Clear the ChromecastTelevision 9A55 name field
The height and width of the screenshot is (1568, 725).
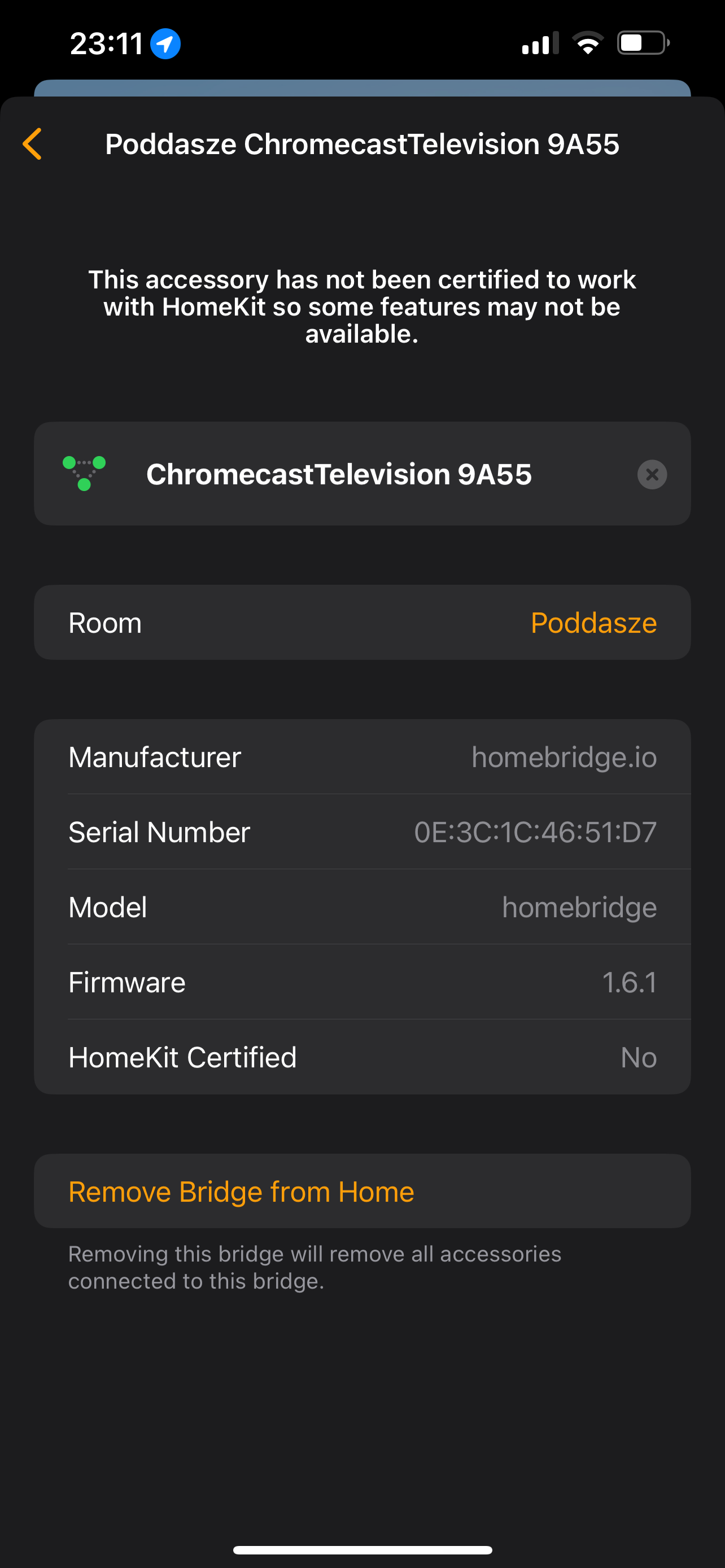click(652, 475)
